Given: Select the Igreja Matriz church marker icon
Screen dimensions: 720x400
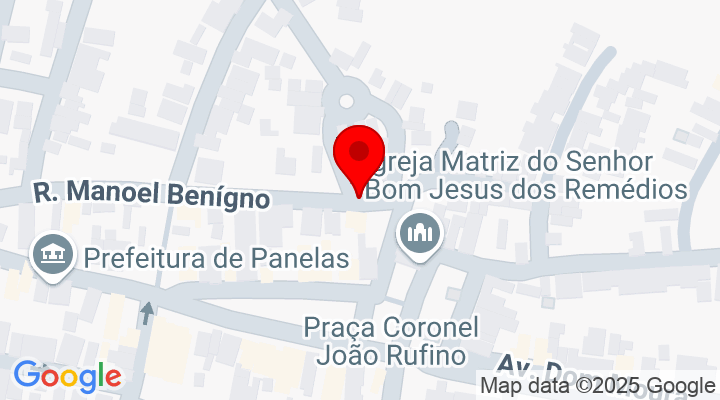Looking at the screenshot, I should click(419, 236).
